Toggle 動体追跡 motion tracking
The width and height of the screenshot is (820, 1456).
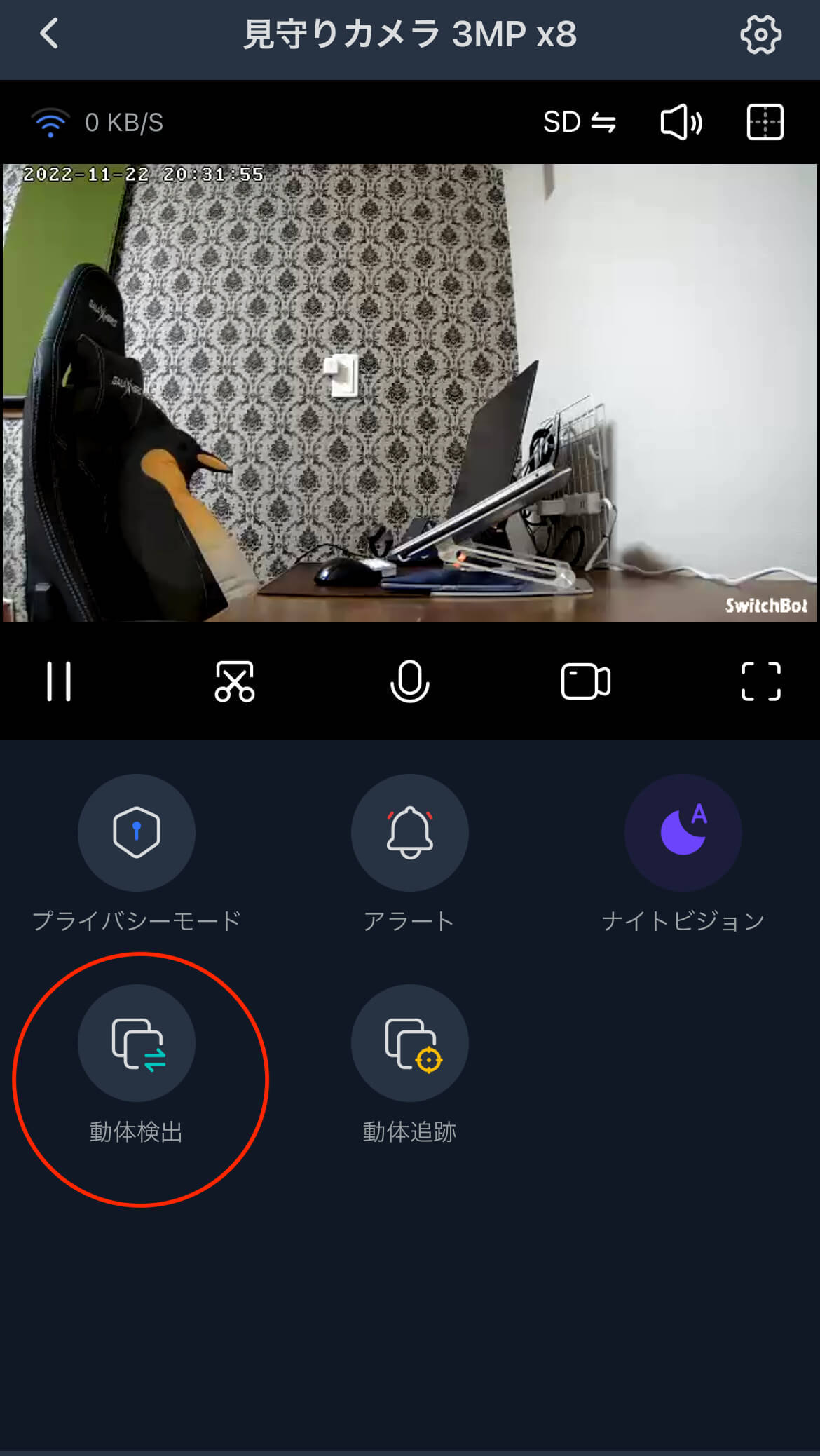coord(409,1044)
